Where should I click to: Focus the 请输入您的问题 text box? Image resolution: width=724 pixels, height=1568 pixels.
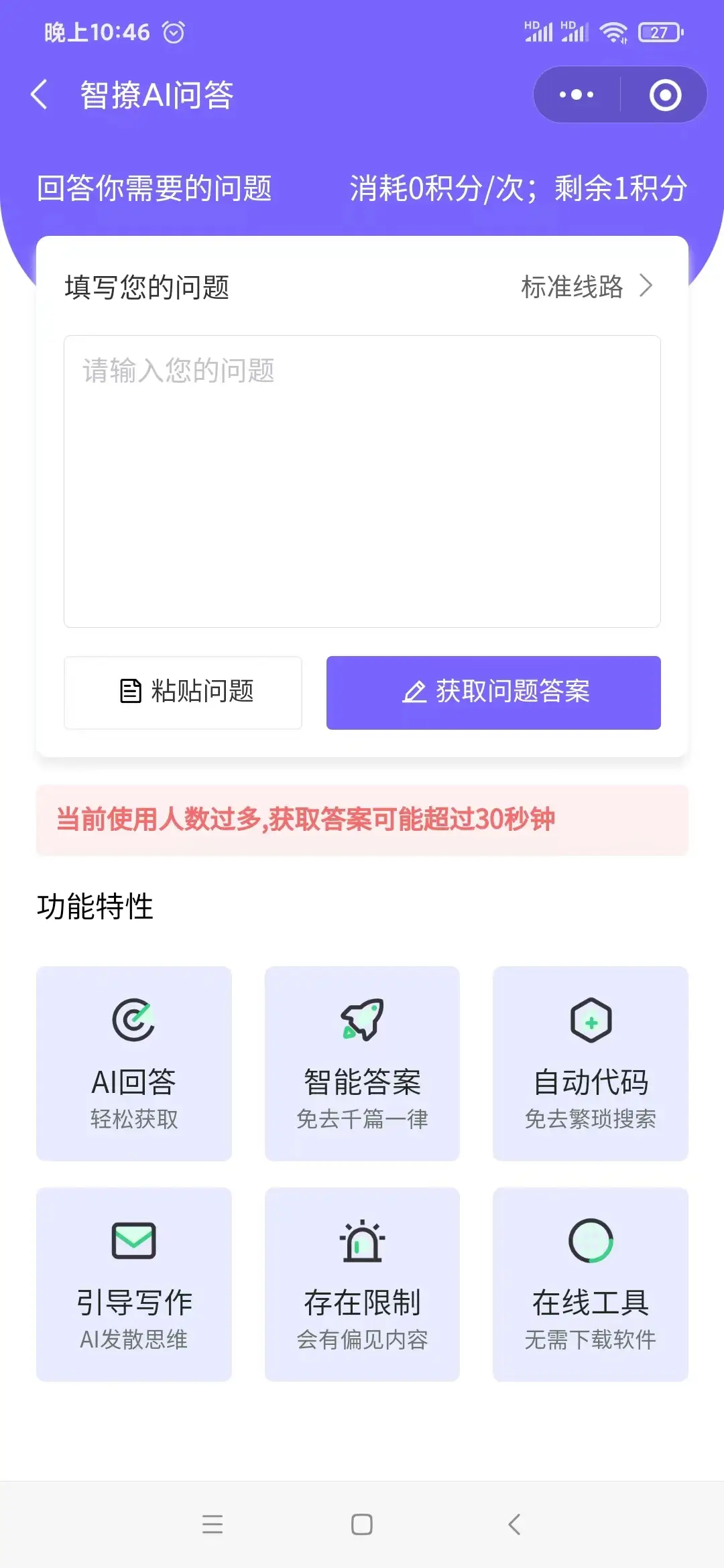point(362,481)
